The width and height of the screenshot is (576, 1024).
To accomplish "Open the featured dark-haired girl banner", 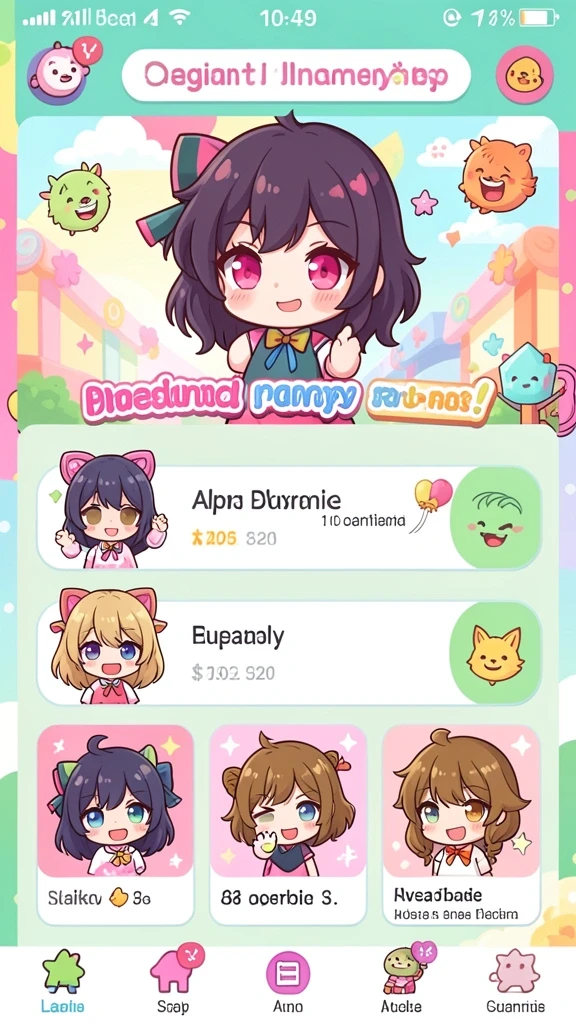I will tap(288, 270).
